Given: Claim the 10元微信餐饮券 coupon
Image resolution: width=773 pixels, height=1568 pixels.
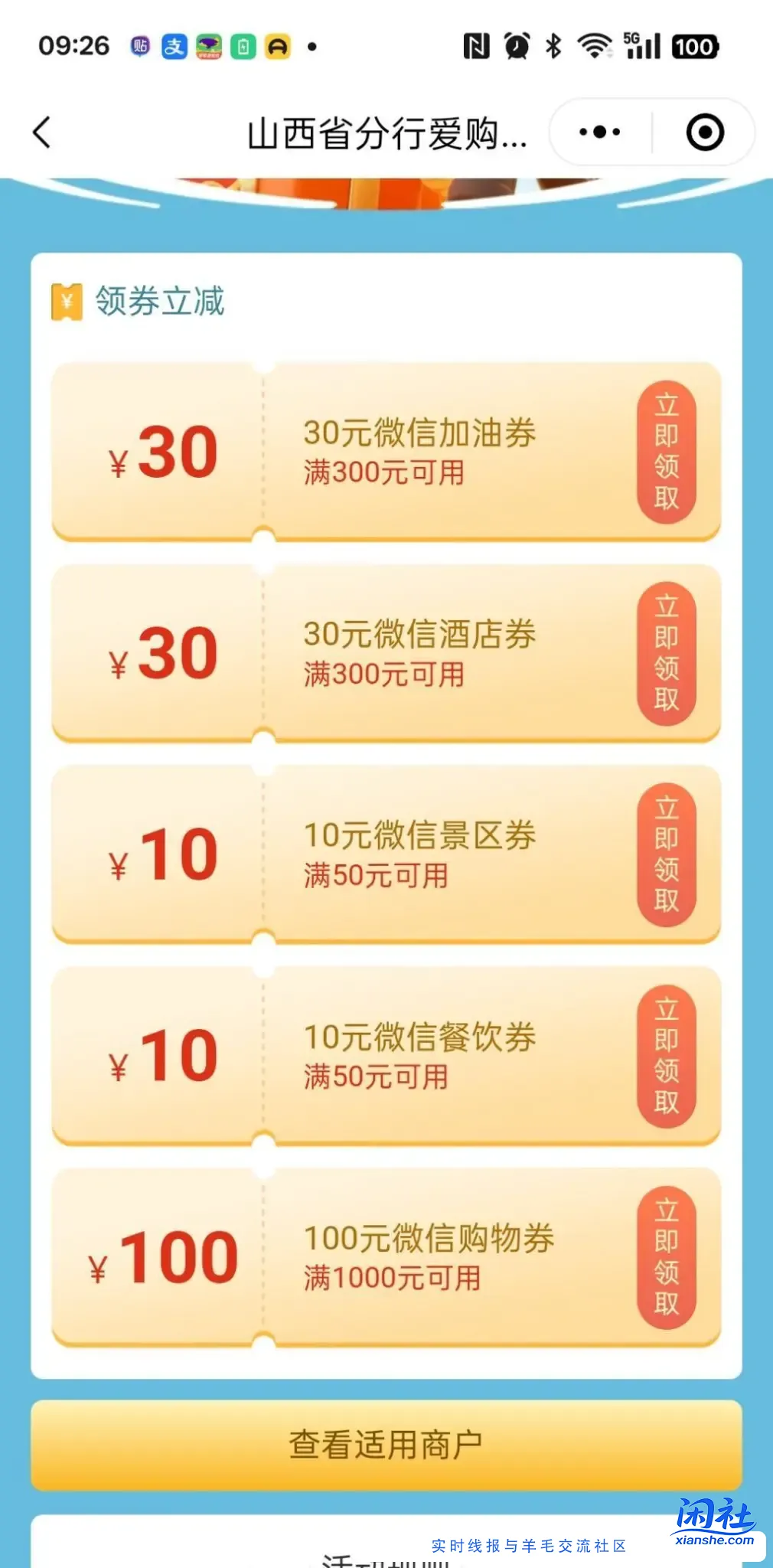Looking at the screenshot, I should tap(667, 1057).
